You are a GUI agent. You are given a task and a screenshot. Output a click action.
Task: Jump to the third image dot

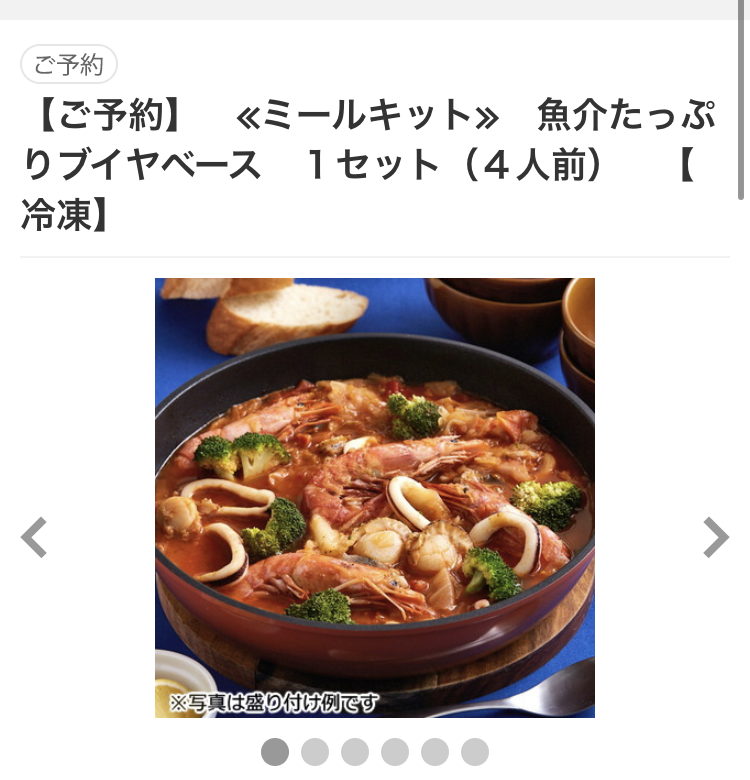coord(355,752)
